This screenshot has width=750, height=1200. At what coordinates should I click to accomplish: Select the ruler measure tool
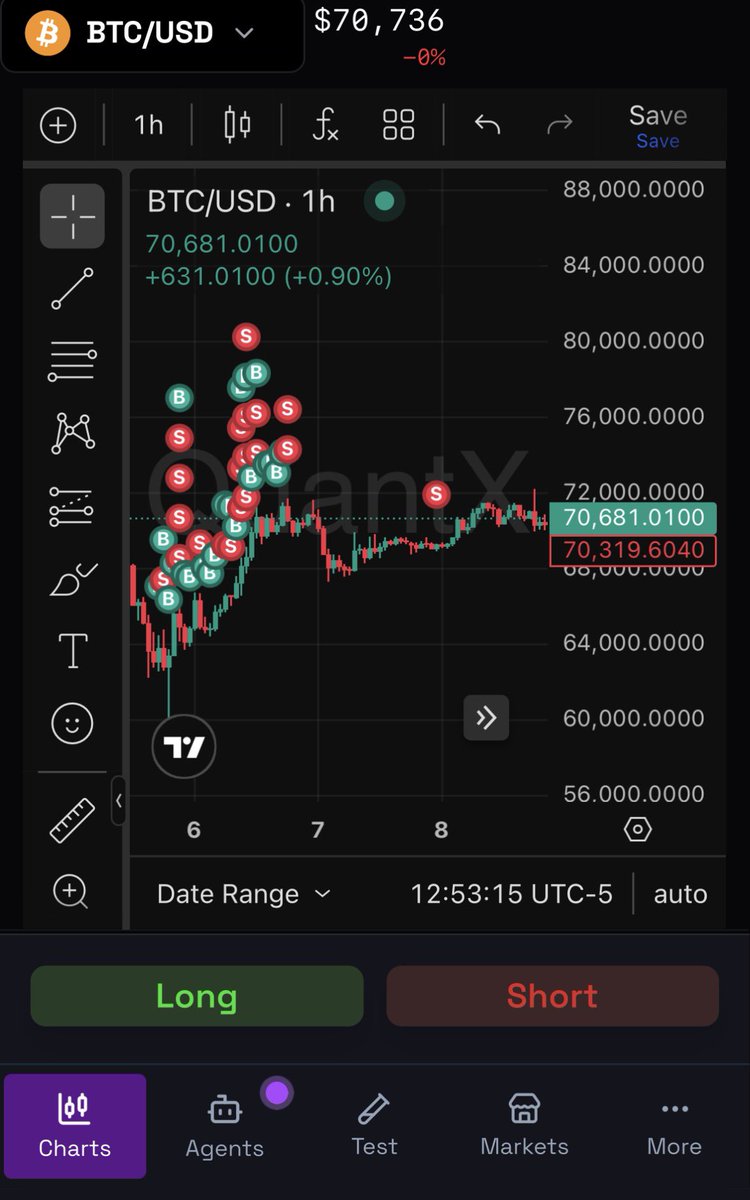pos(72,820)
